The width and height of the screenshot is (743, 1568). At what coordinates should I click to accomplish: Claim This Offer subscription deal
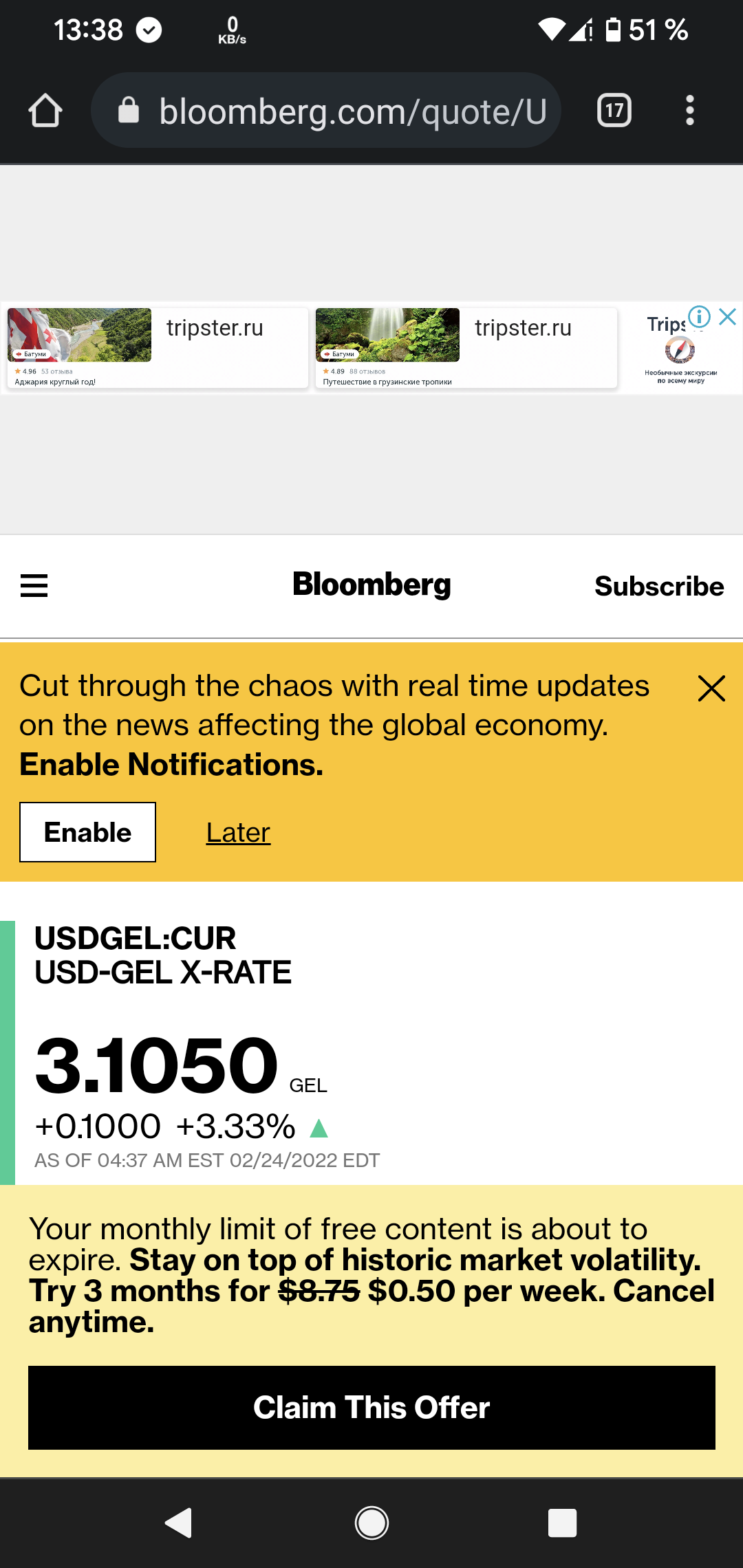371,1408
